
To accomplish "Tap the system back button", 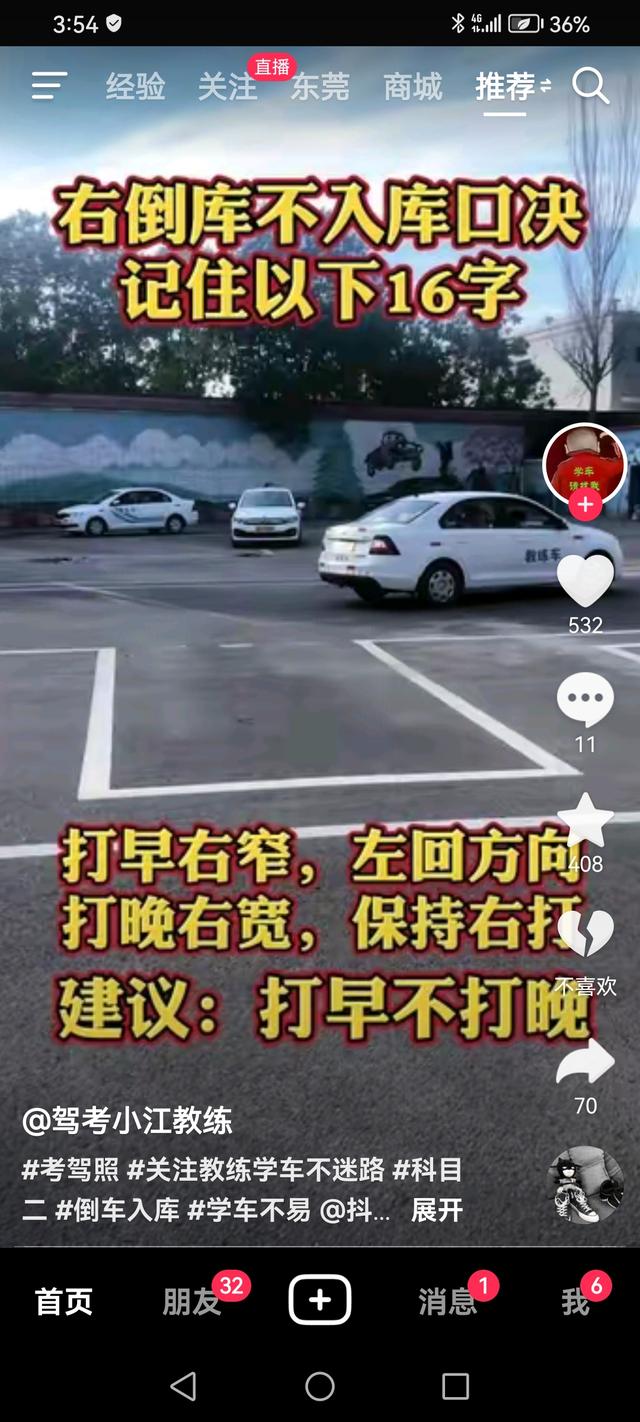I will [x=183, y=1386].
